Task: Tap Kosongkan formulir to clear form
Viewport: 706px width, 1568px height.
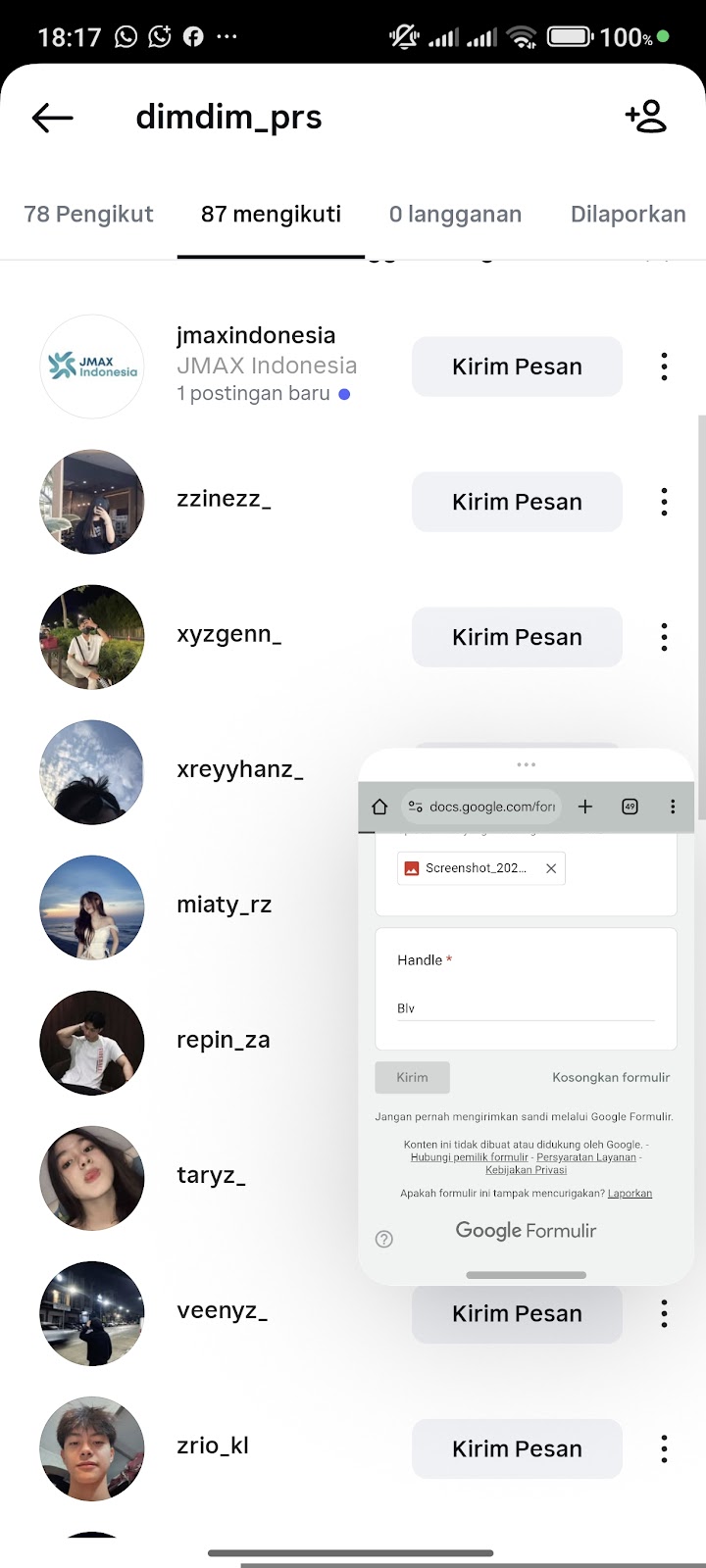Action: click(x=611, y=1077)
